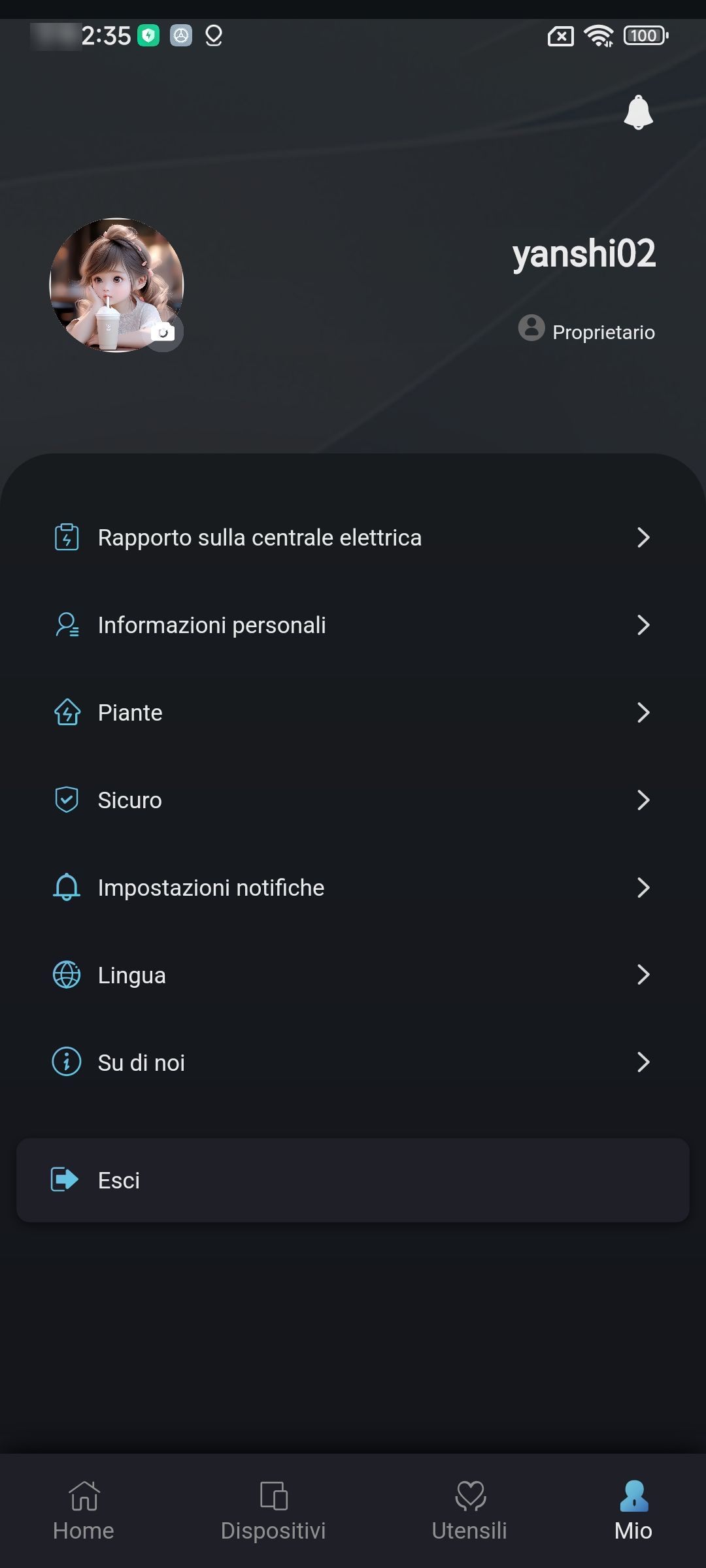Open Su di noi

coord(353,1063)
